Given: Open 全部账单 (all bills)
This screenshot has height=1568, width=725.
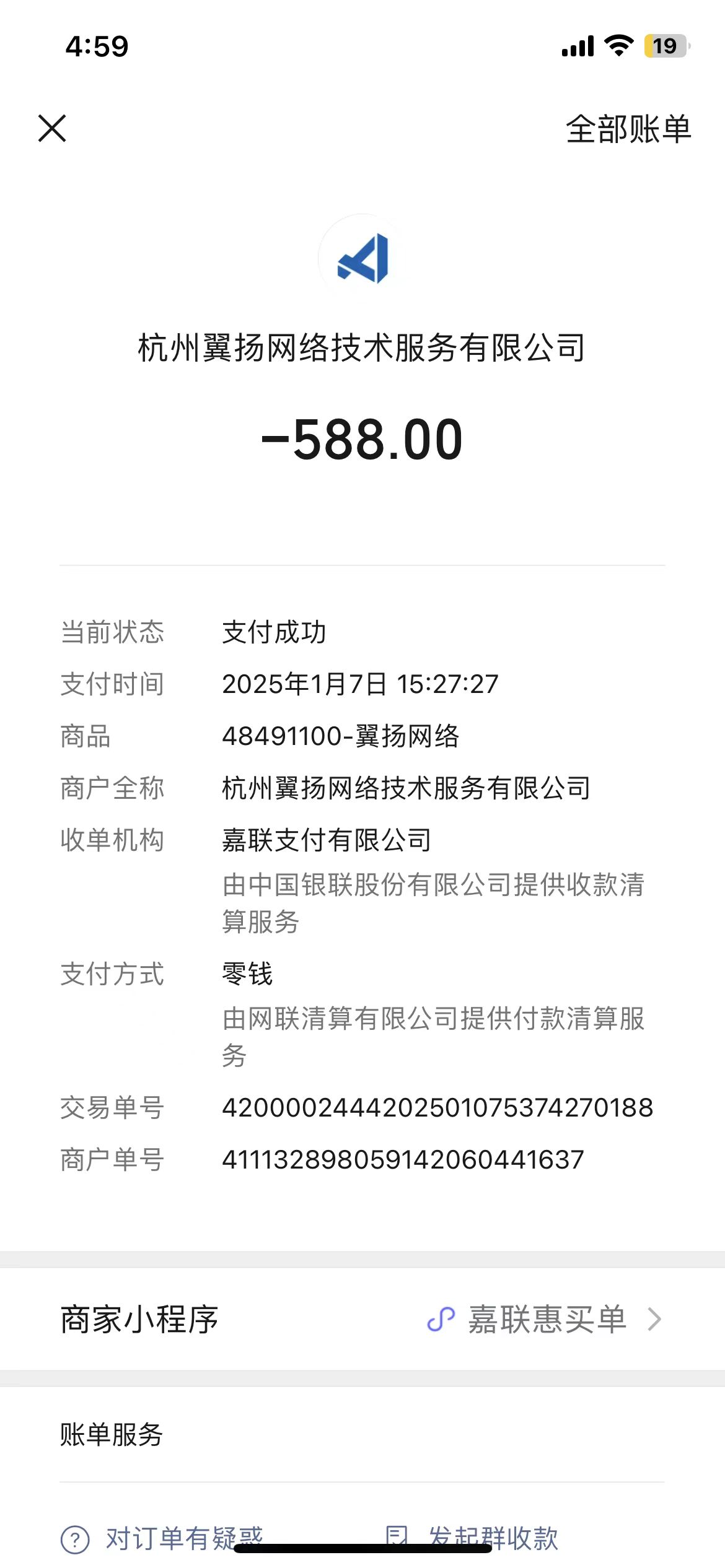Looking at the screenshot, I should coord(628,129).
